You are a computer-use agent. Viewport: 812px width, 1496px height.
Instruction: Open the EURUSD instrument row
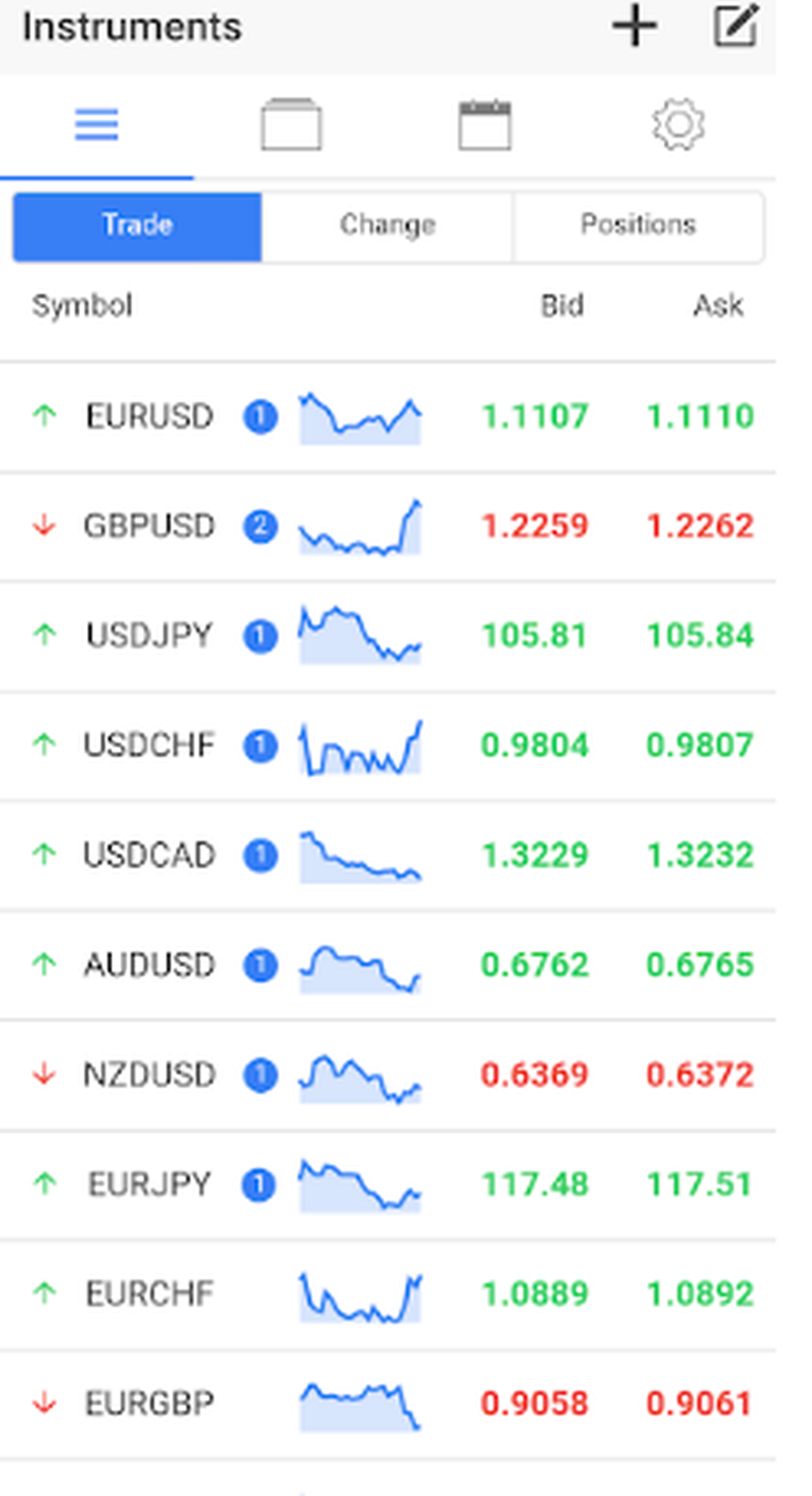(150, 417)
